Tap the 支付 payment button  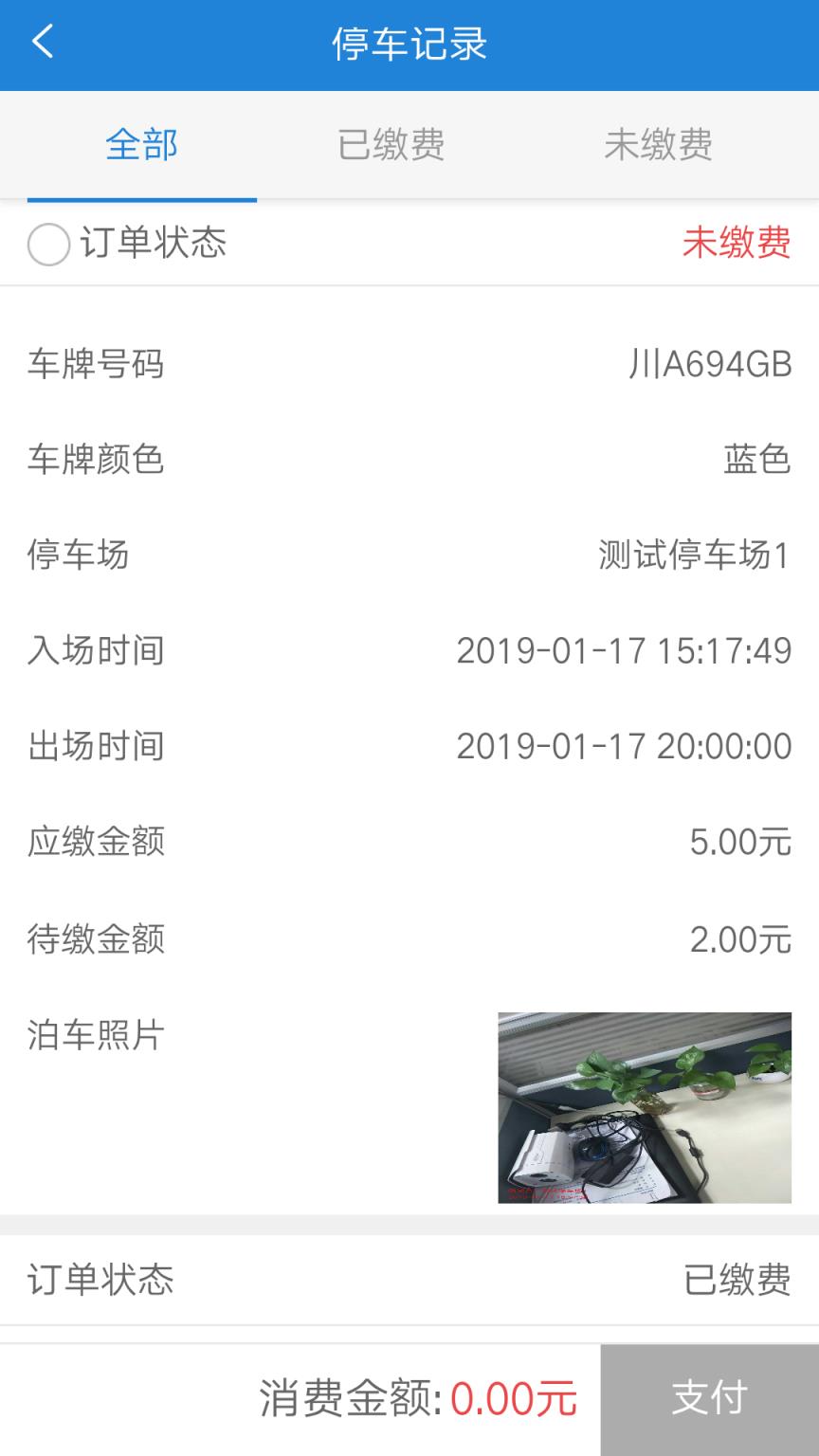pyautogui.click(x=708, y=1397)
